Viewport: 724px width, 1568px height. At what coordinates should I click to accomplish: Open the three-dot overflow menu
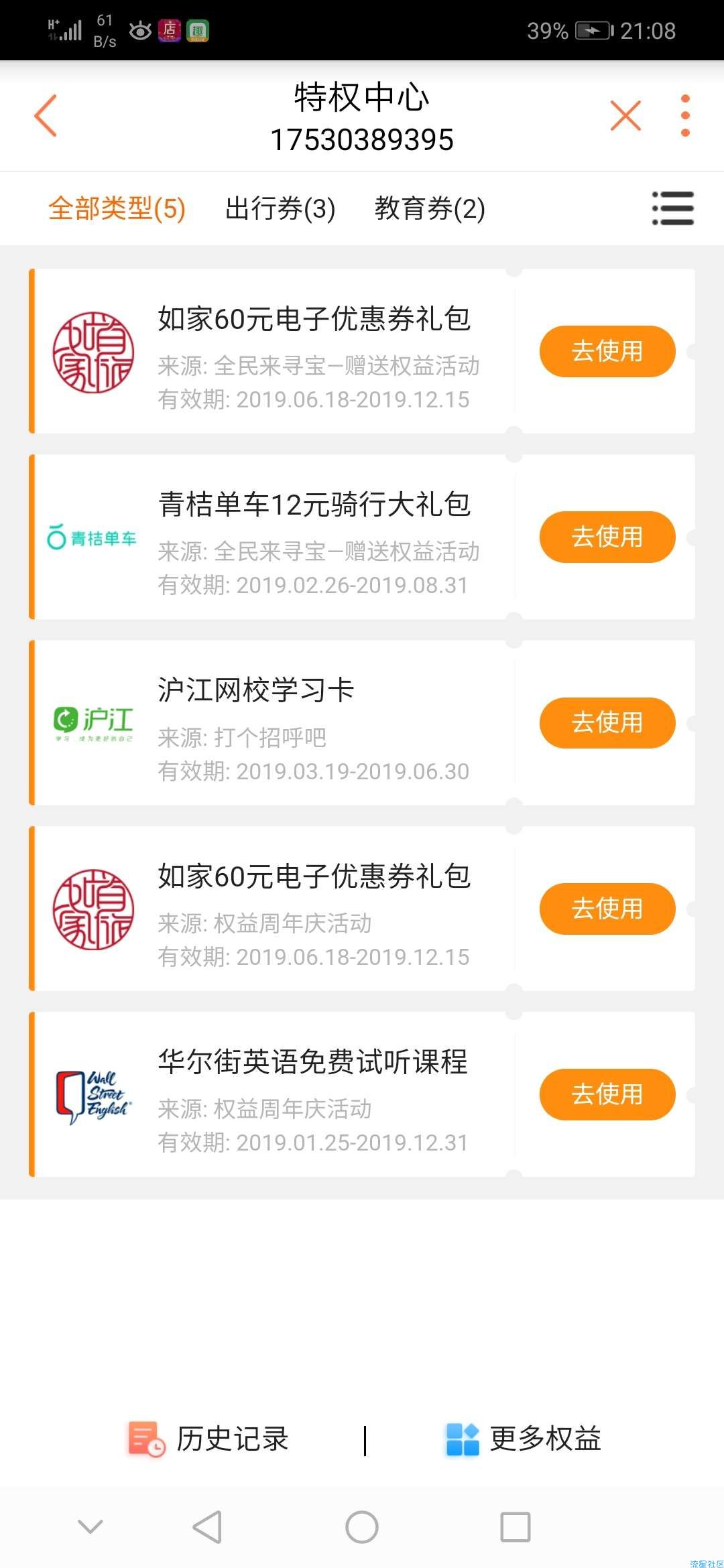click(x=685, y=116)
